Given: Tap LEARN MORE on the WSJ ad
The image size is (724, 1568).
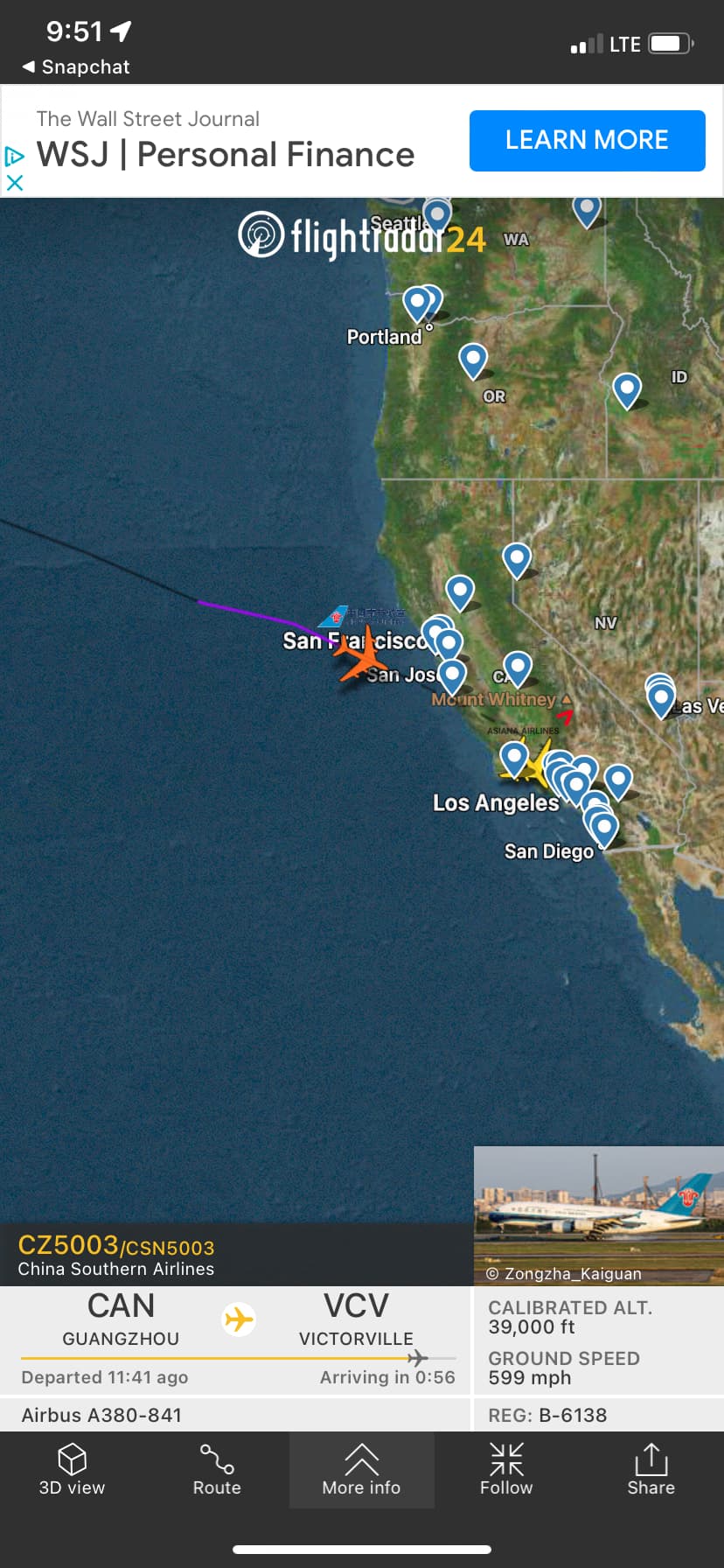Looking at the screenshot, I should [587, 141].
